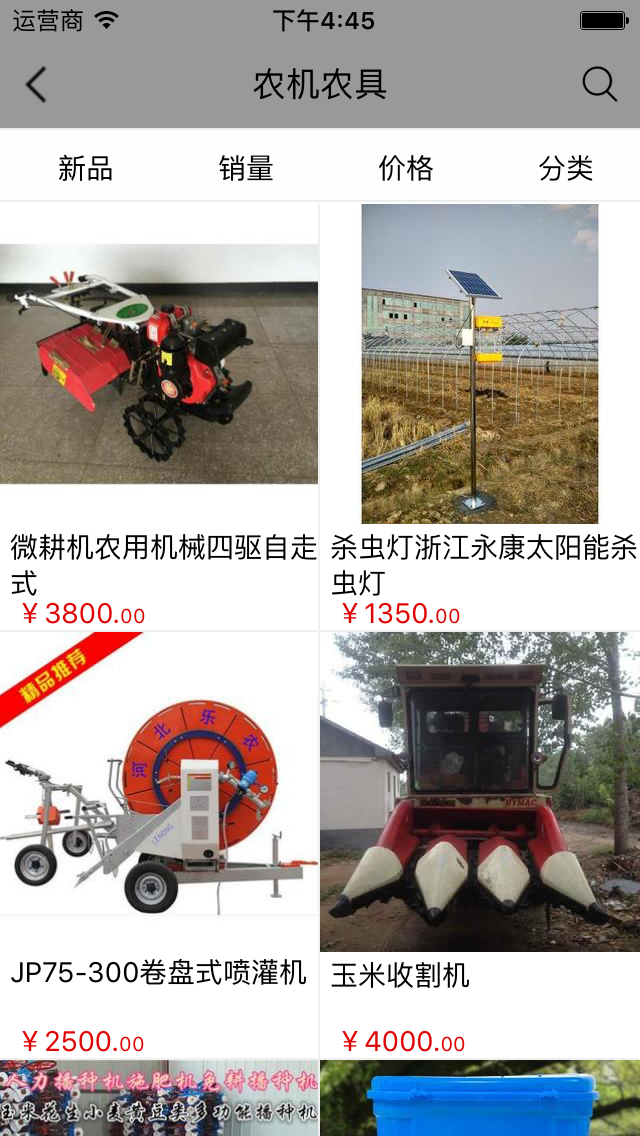Sort products by 价格
This screenshot has width=640, height=1136.
point(406,168)
